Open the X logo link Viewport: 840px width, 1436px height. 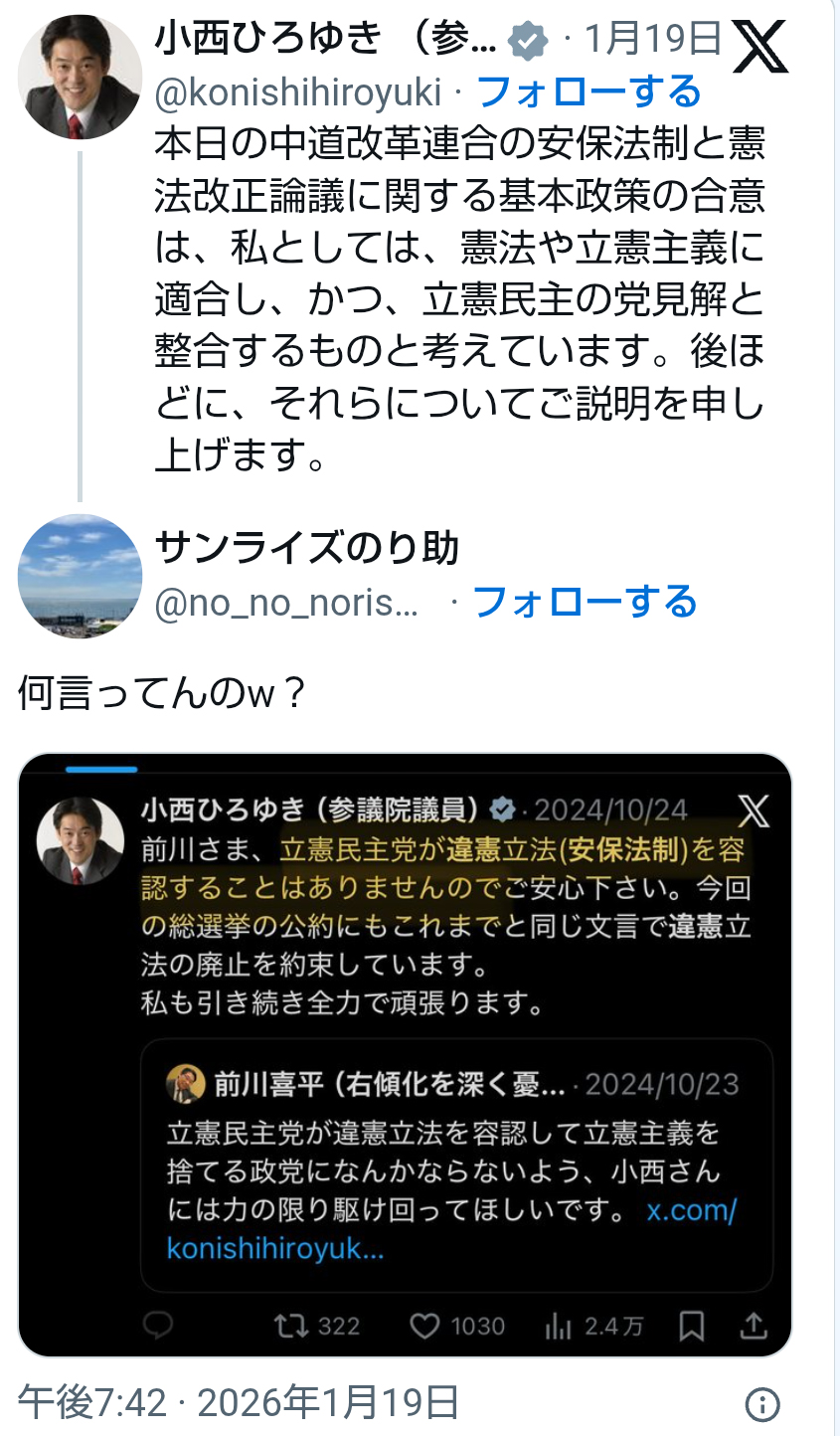coord(759,46)
